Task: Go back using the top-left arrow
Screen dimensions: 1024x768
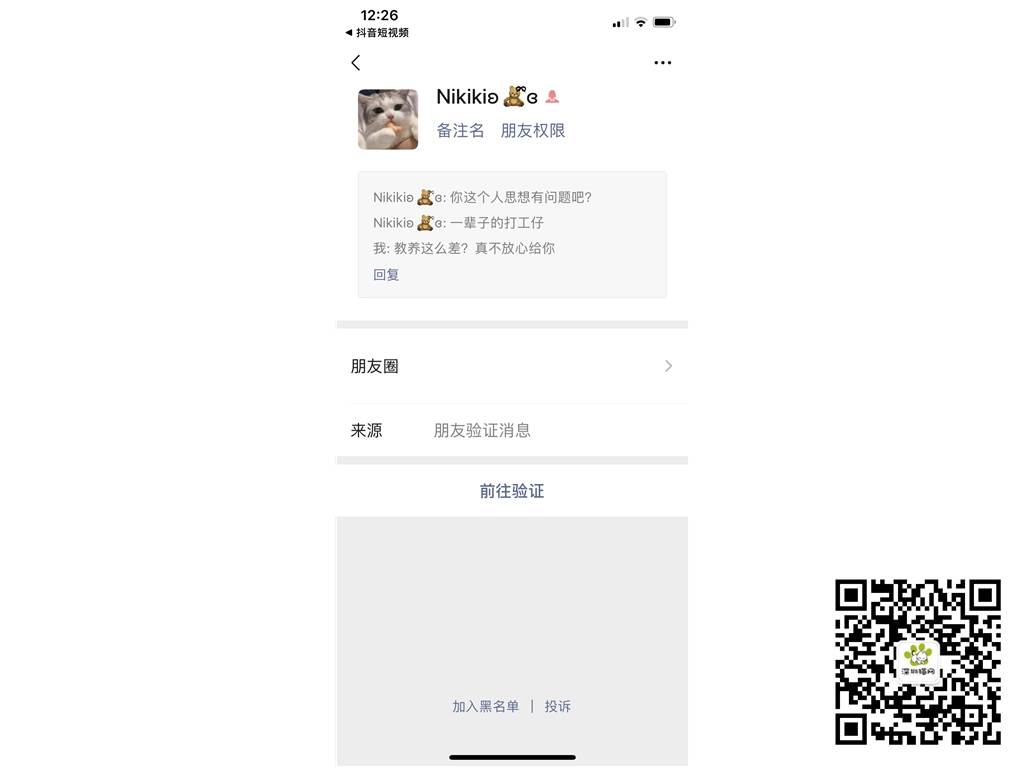Action: click(x=356, y=63)
